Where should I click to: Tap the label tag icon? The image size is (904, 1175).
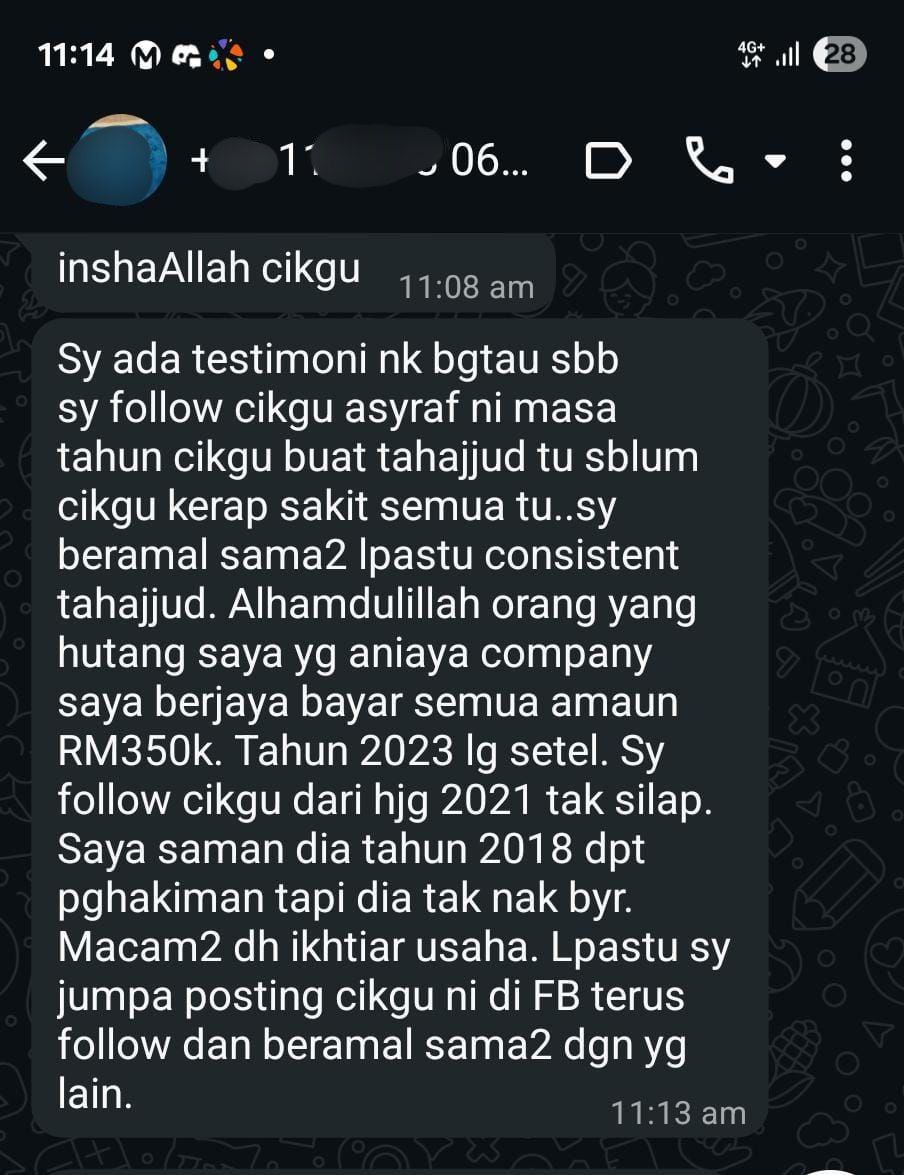tap(608, 160)
